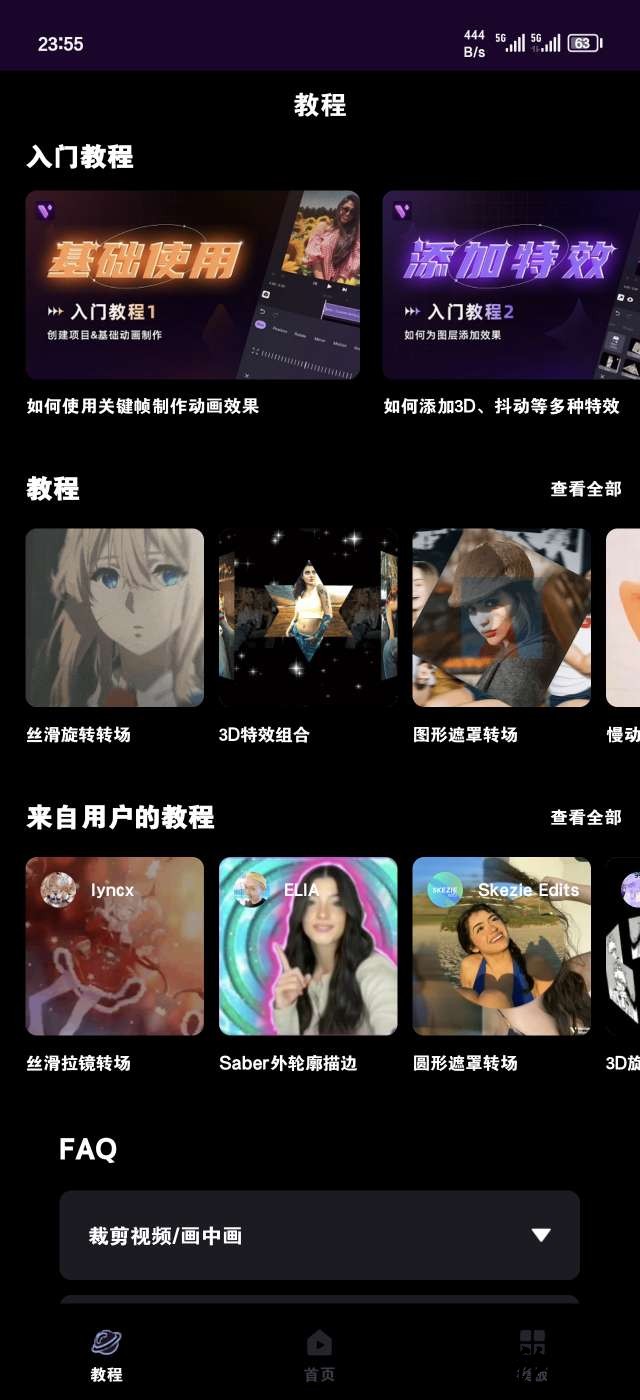Open the 3D特效组合 tutorial

click(x=308, y=618)
